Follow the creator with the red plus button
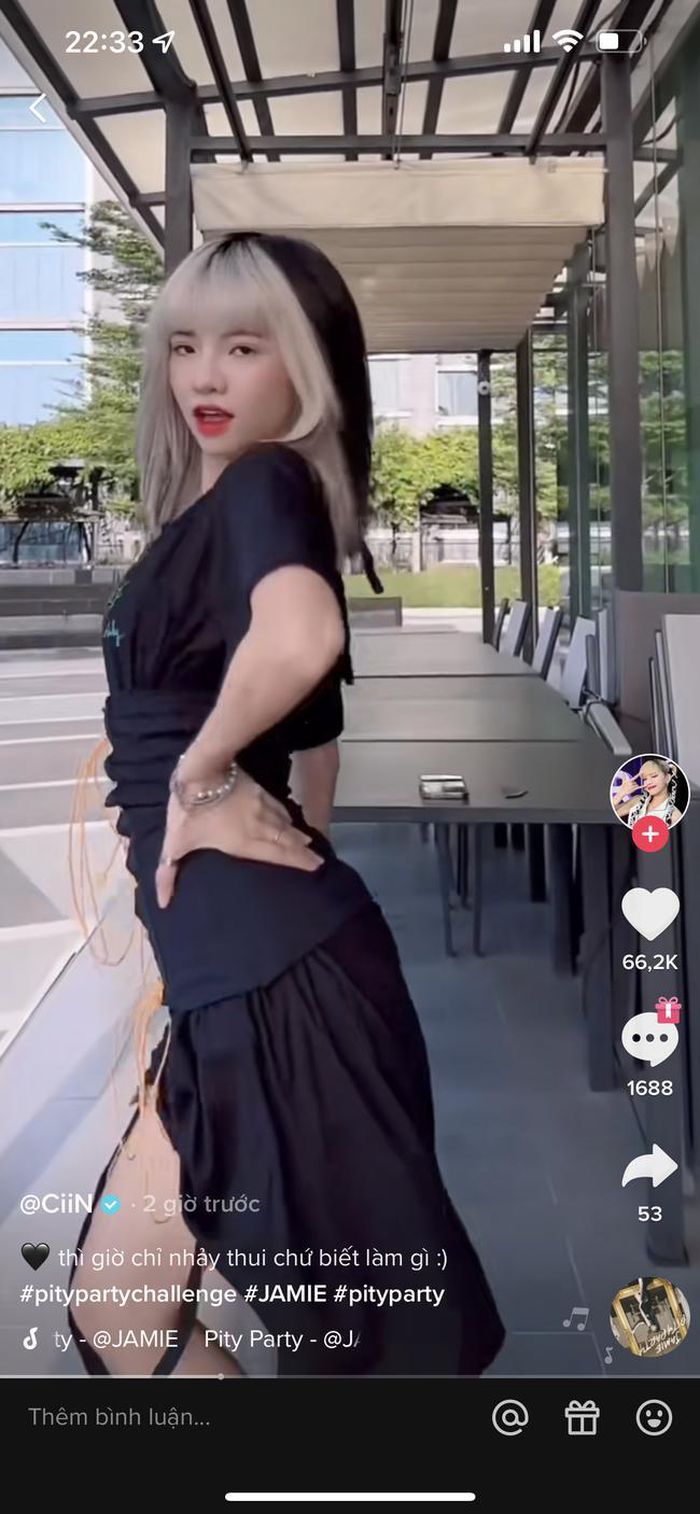Screen dimensions: 700x1514 [650, 833]
